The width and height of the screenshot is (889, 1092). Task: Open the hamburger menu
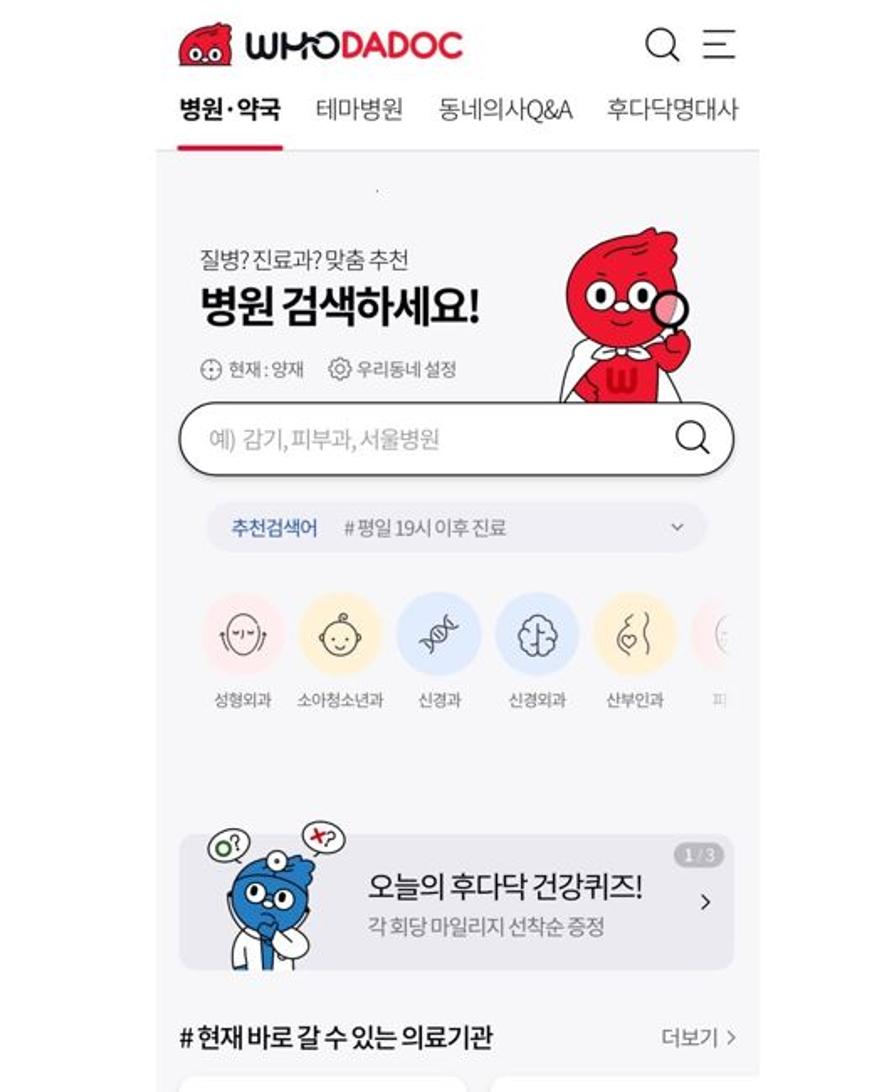(718, 44)
